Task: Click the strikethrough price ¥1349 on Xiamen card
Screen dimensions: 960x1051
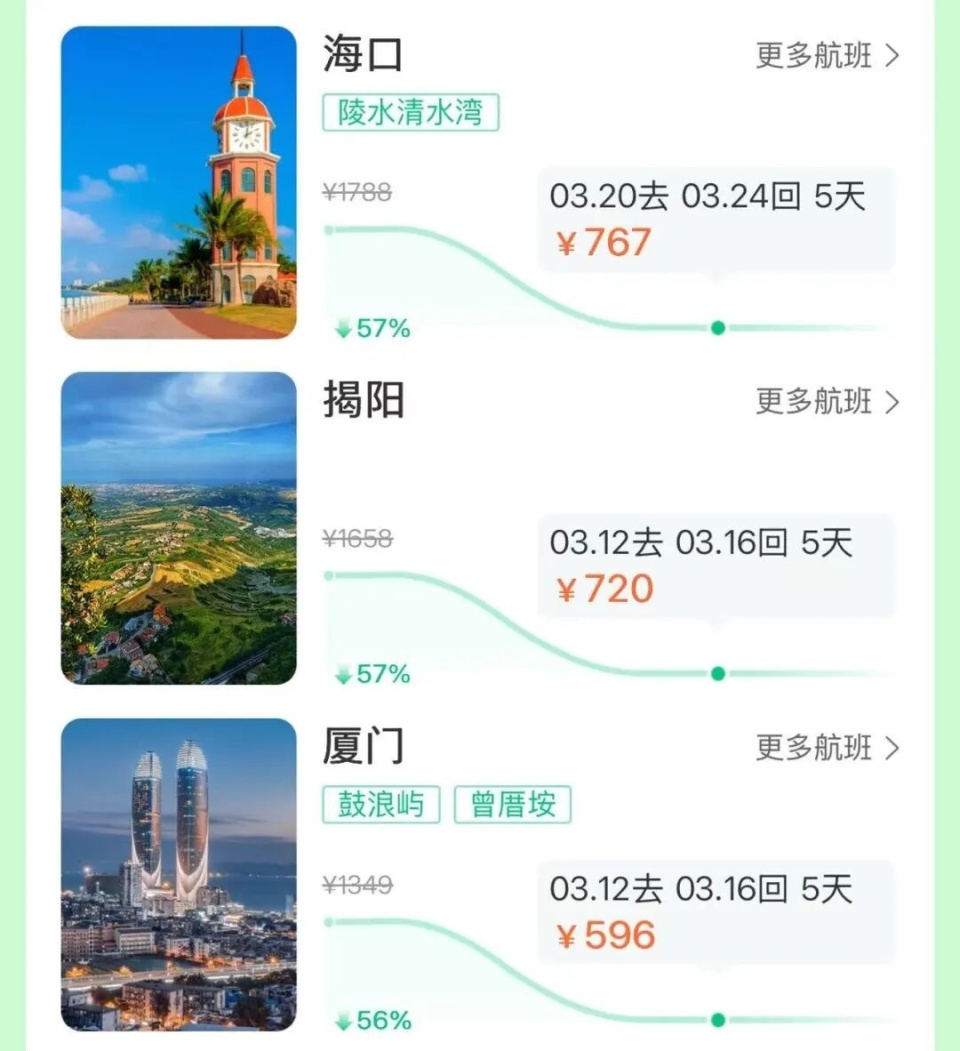Action: pyautogui.click(x=357, y=886)
